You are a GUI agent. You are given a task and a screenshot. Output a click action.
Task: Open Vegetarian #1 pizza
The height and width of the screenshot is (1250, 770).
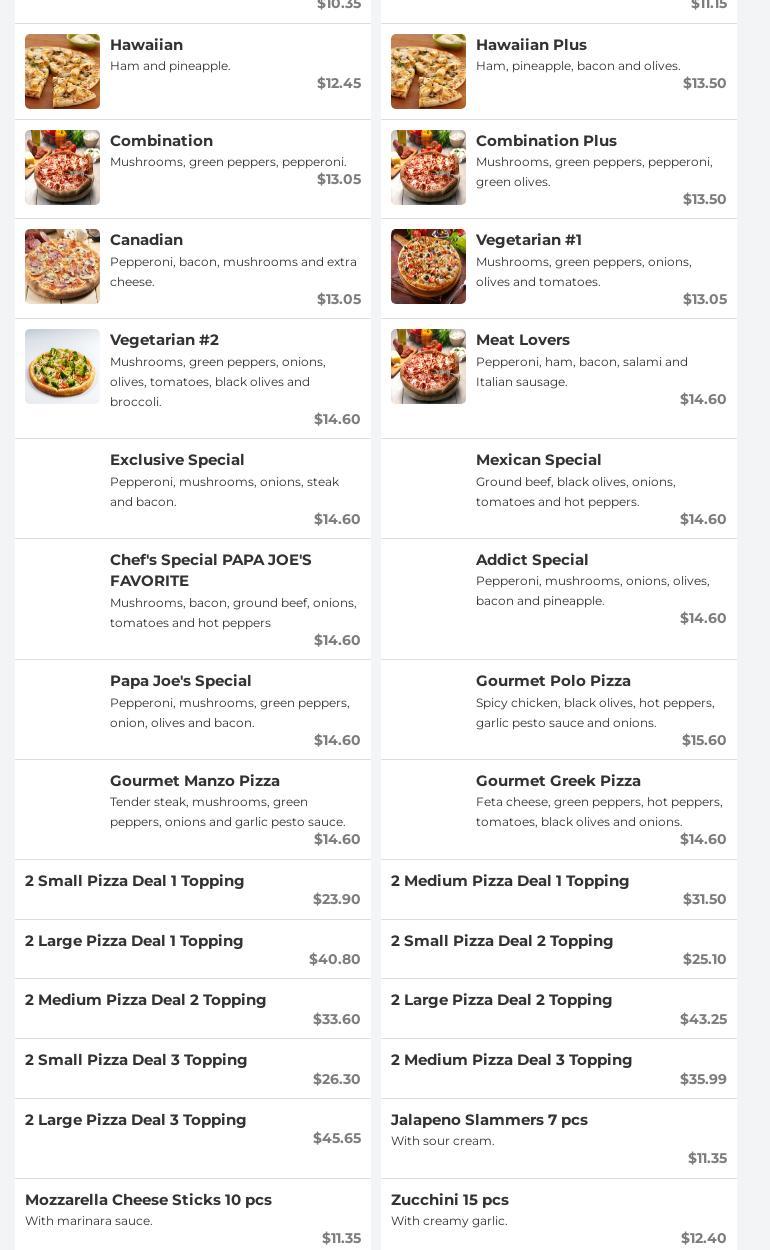[x=528, y=240]
